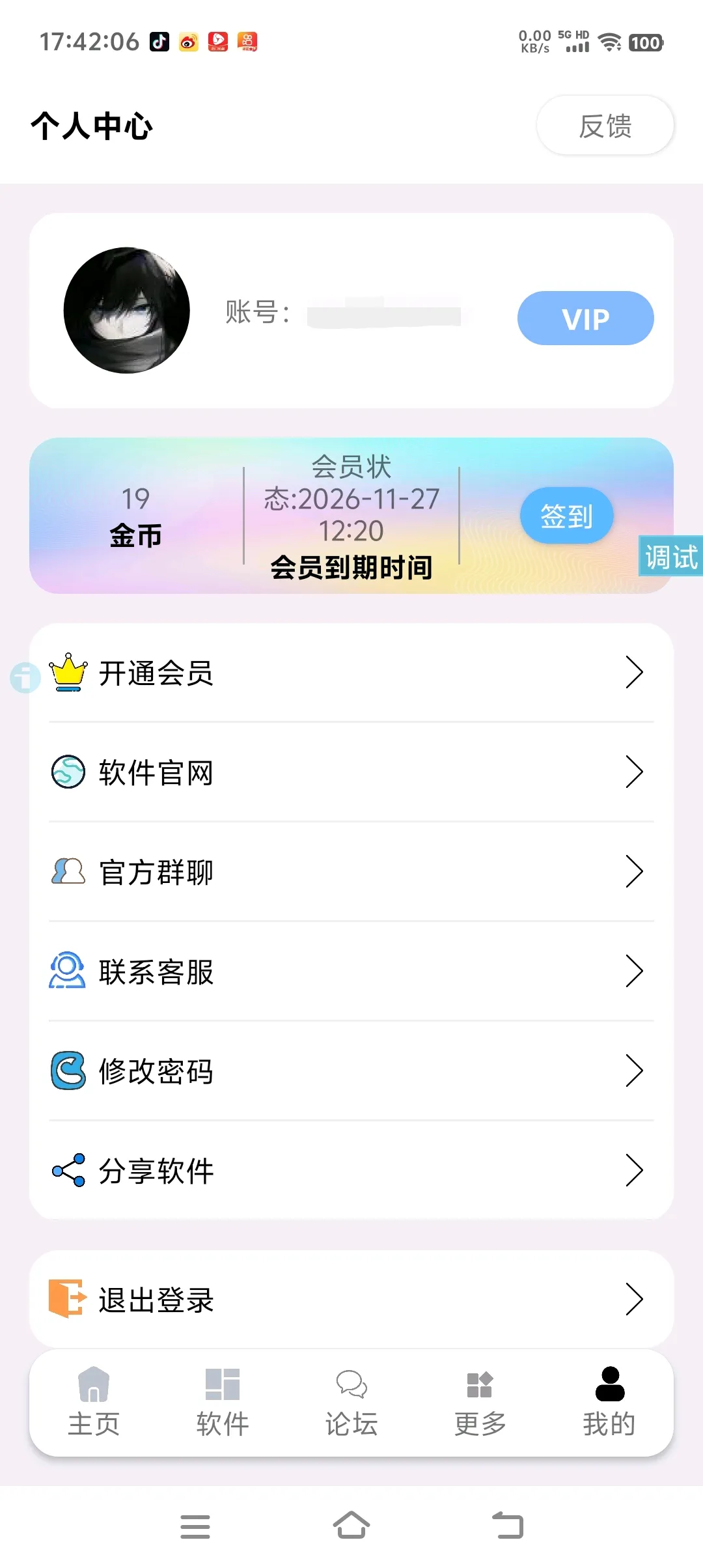The height and width of the screenshot is (1568, 703).
Task: Open the 调试 debug button
Action: tap(670, 557)
